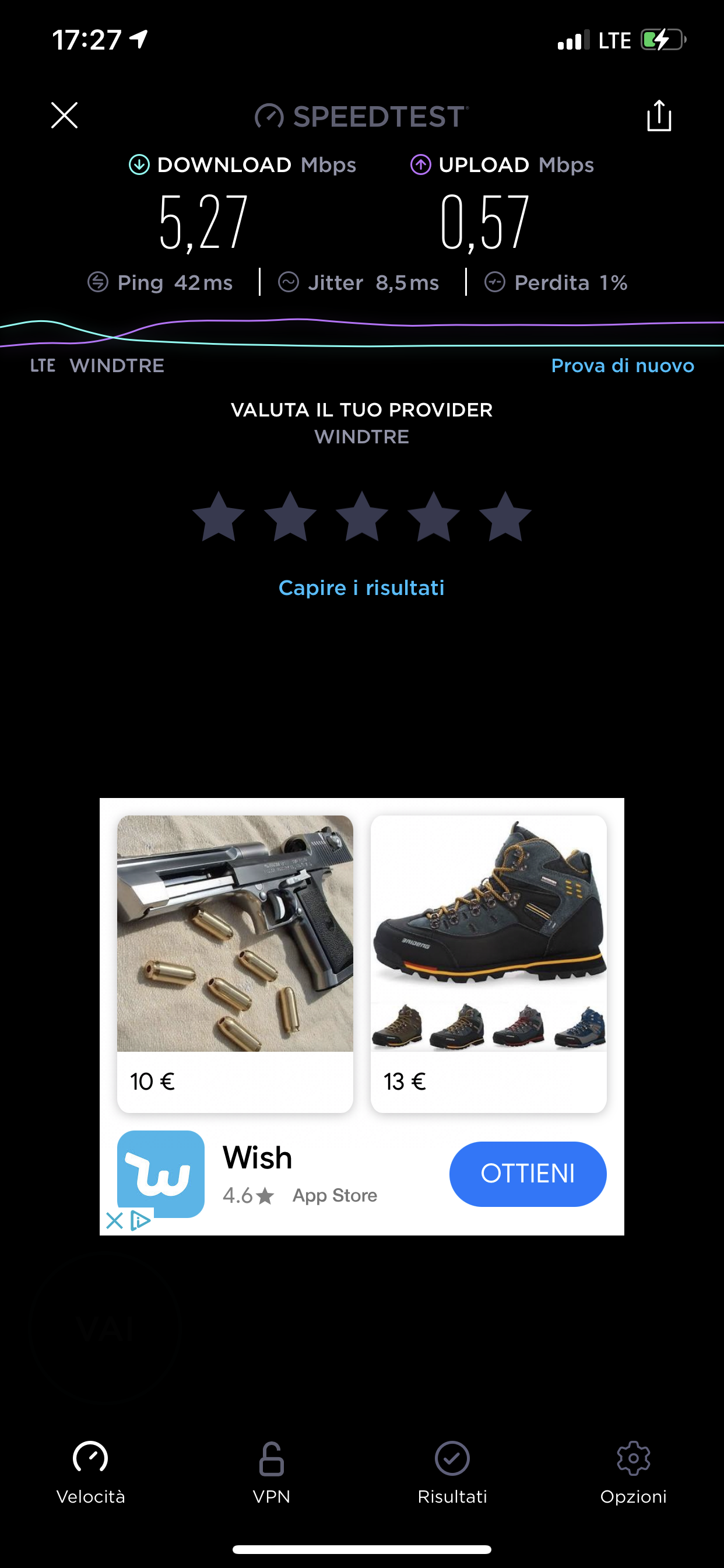The image size is (724, 1568).
Task: Open the AdChoices info icon
Action: [140, 1220]
